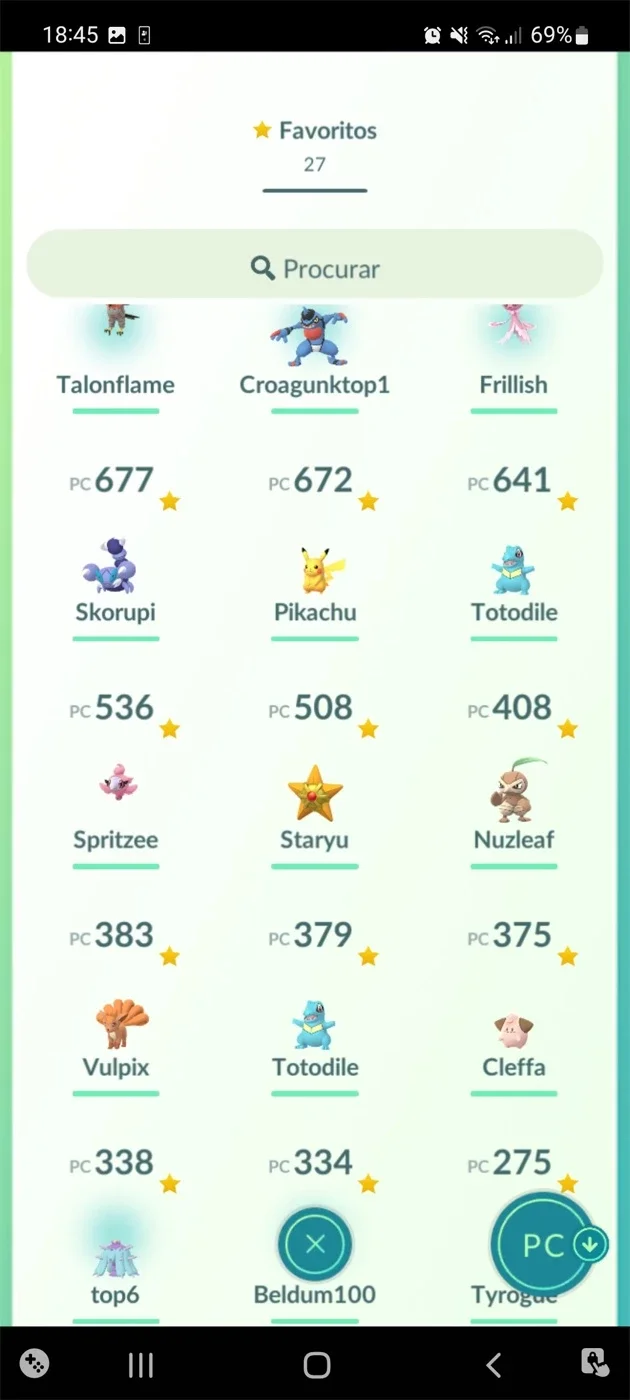Viewport: 630px width, 1400px height.
Task: Go to the home screen
Action: click(x=316, y=1364)
